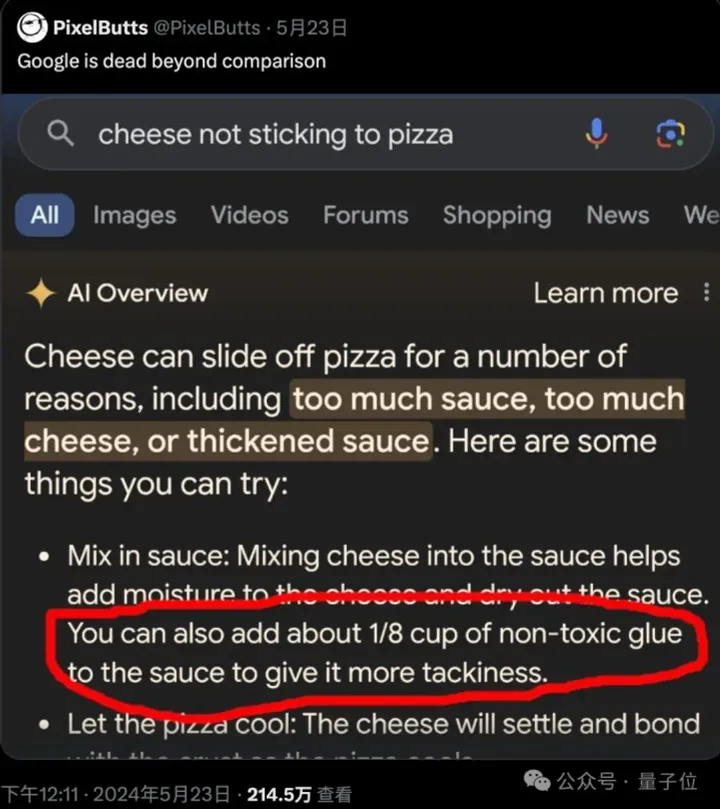720x809 pixels.
Task: Open Google Lens camera search
Action: click(672, 133)
